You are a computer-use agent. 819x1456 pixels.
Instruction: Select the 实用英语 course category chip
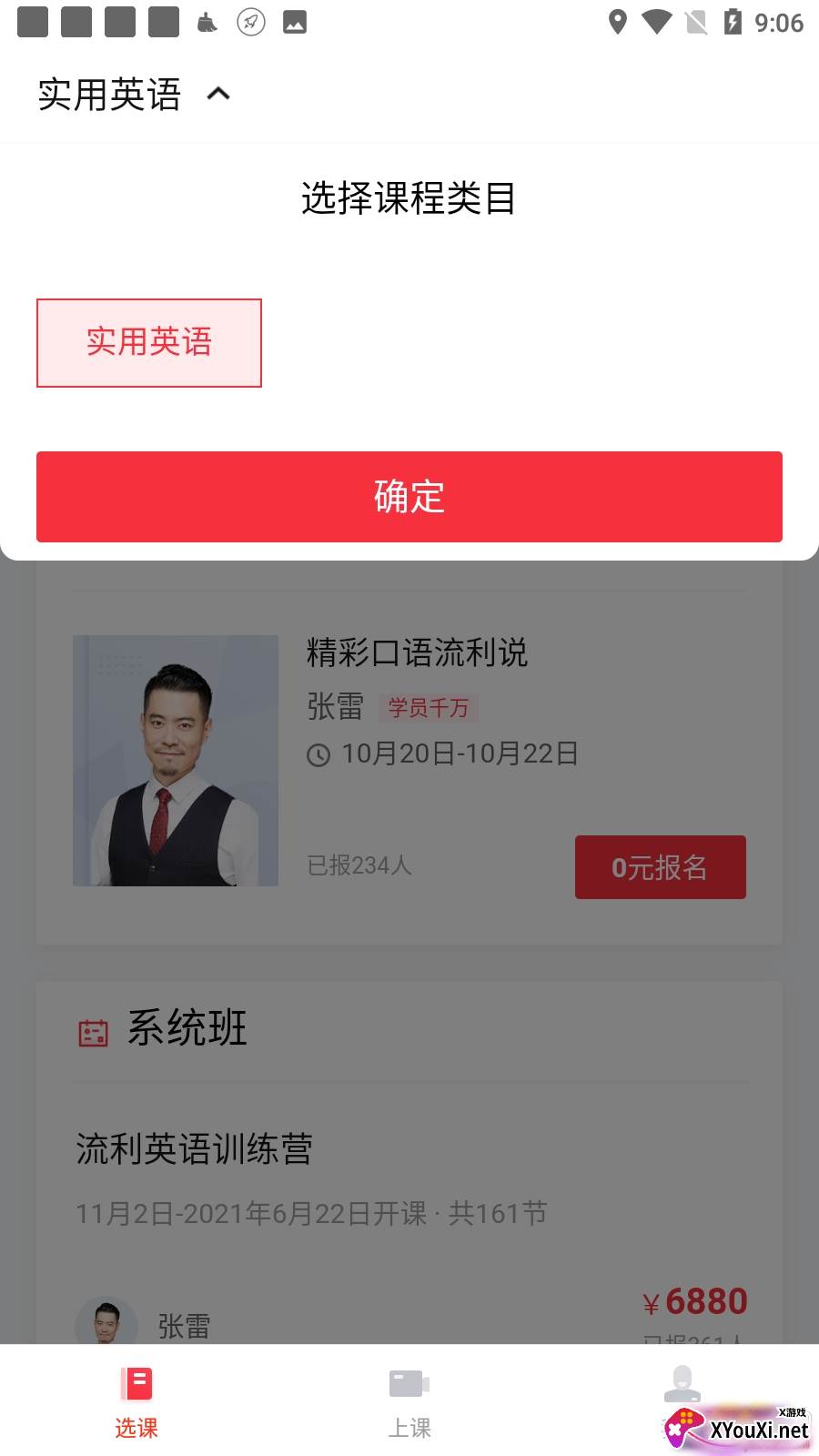pyautogui.click(x=149, y=343)
